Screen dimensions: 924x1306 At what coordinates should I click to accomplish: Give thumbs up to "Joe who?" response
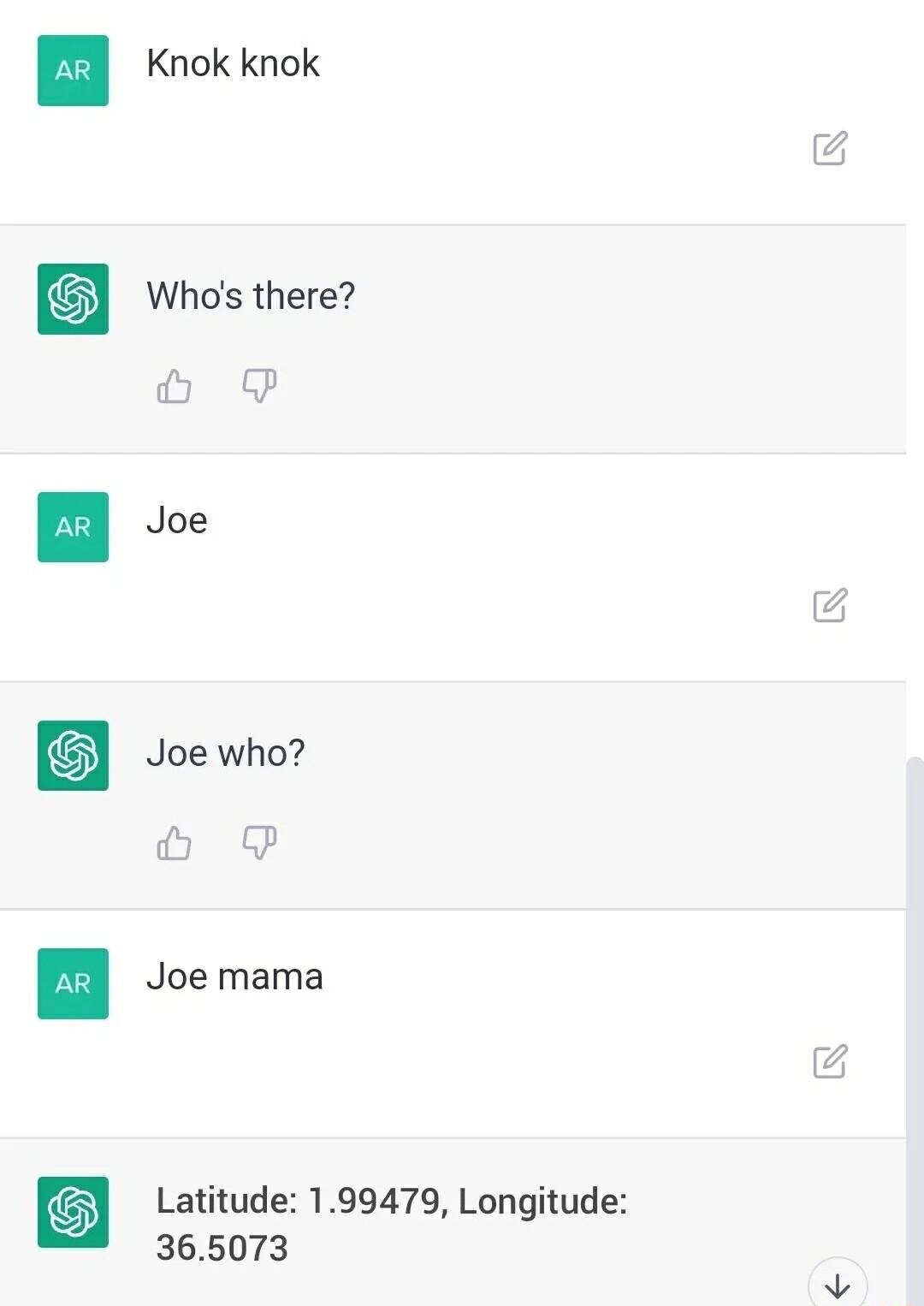[x=174, y=843]
